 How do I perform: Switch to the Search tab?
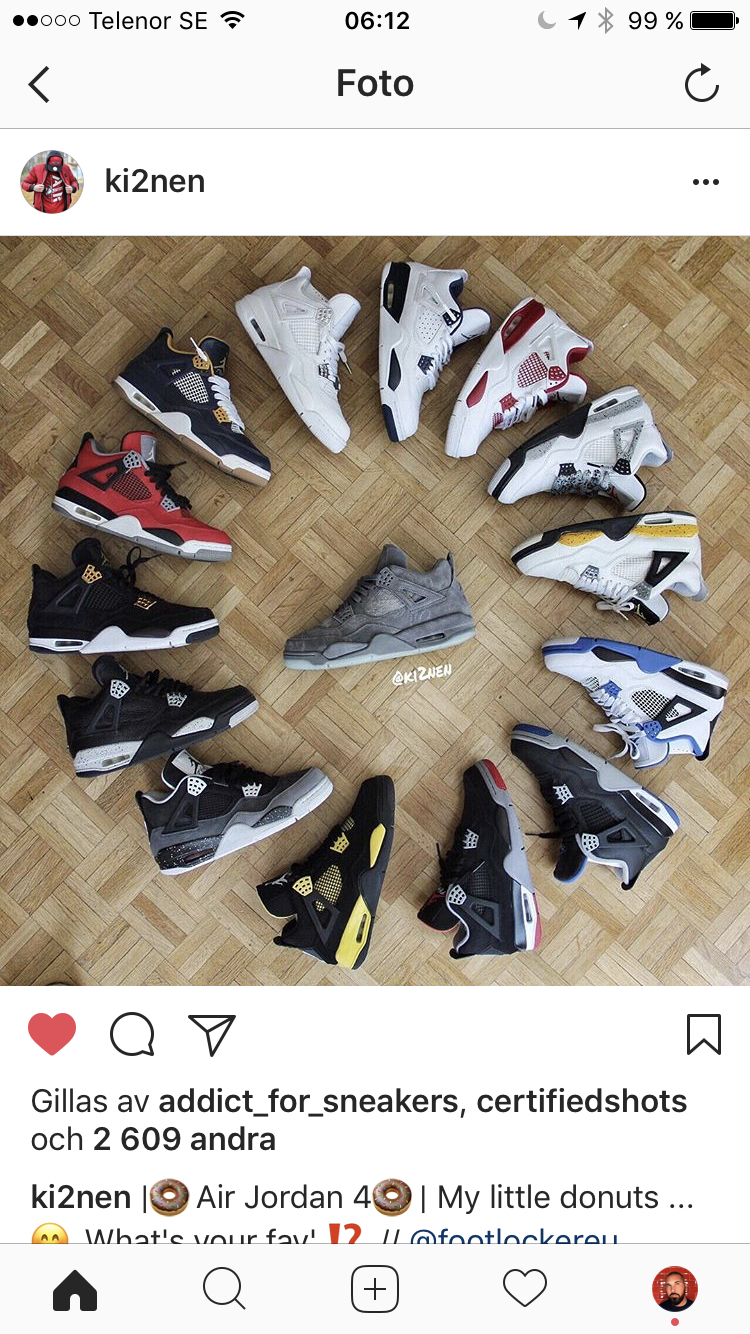coord(224,1289)
